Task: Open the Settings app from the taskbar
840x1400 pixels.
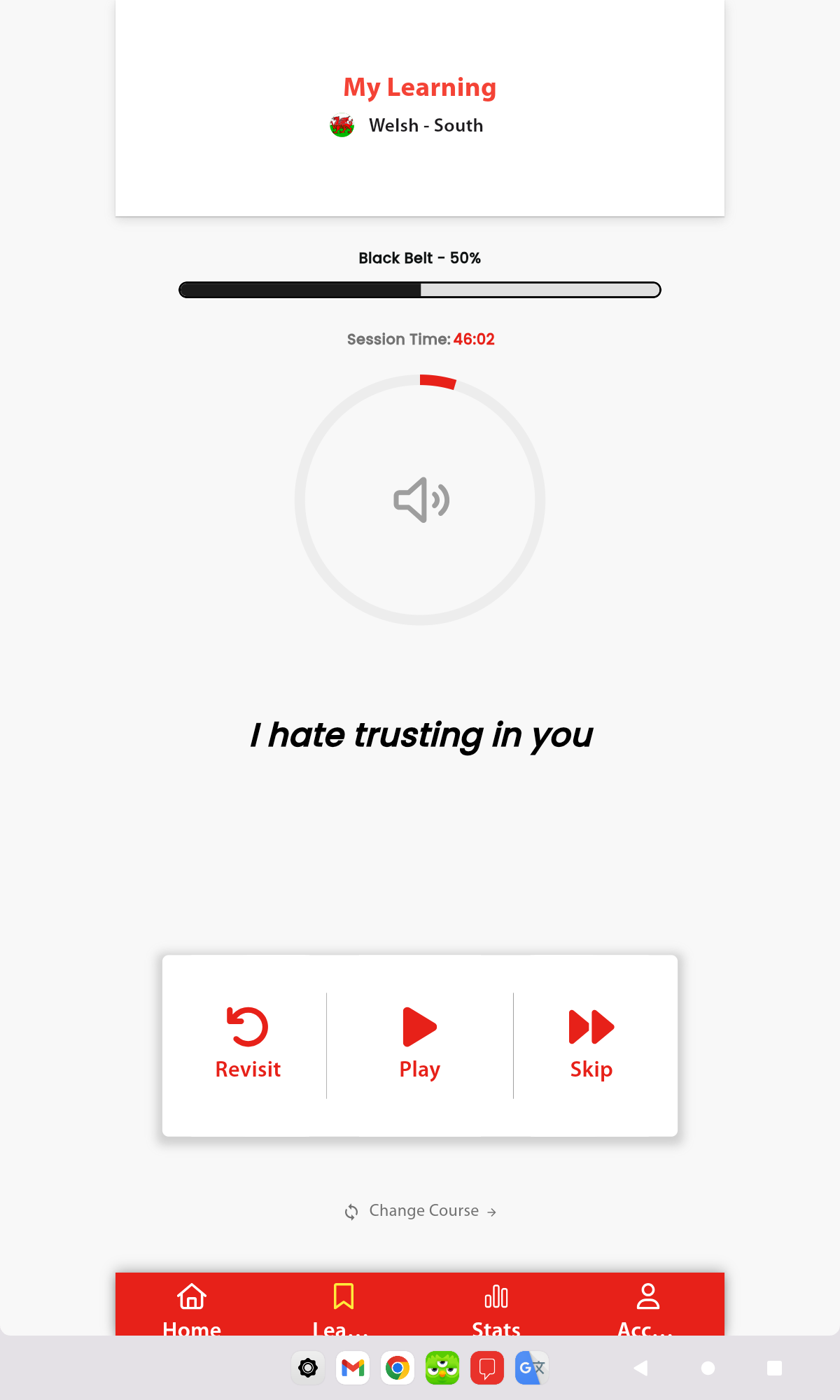Action: (308, 1368)
